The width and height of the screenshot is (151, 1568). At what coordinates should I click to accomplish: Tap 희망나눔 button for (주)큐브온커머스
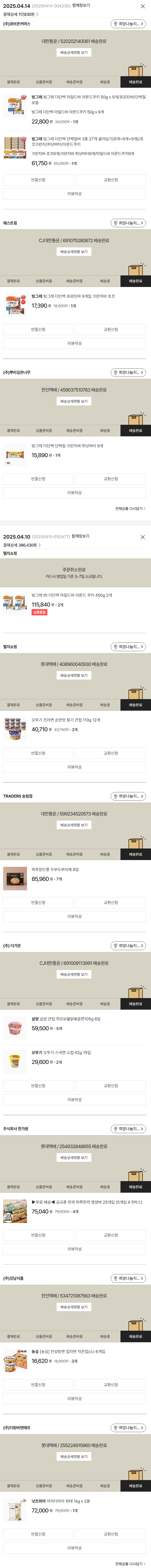(128, 24)
